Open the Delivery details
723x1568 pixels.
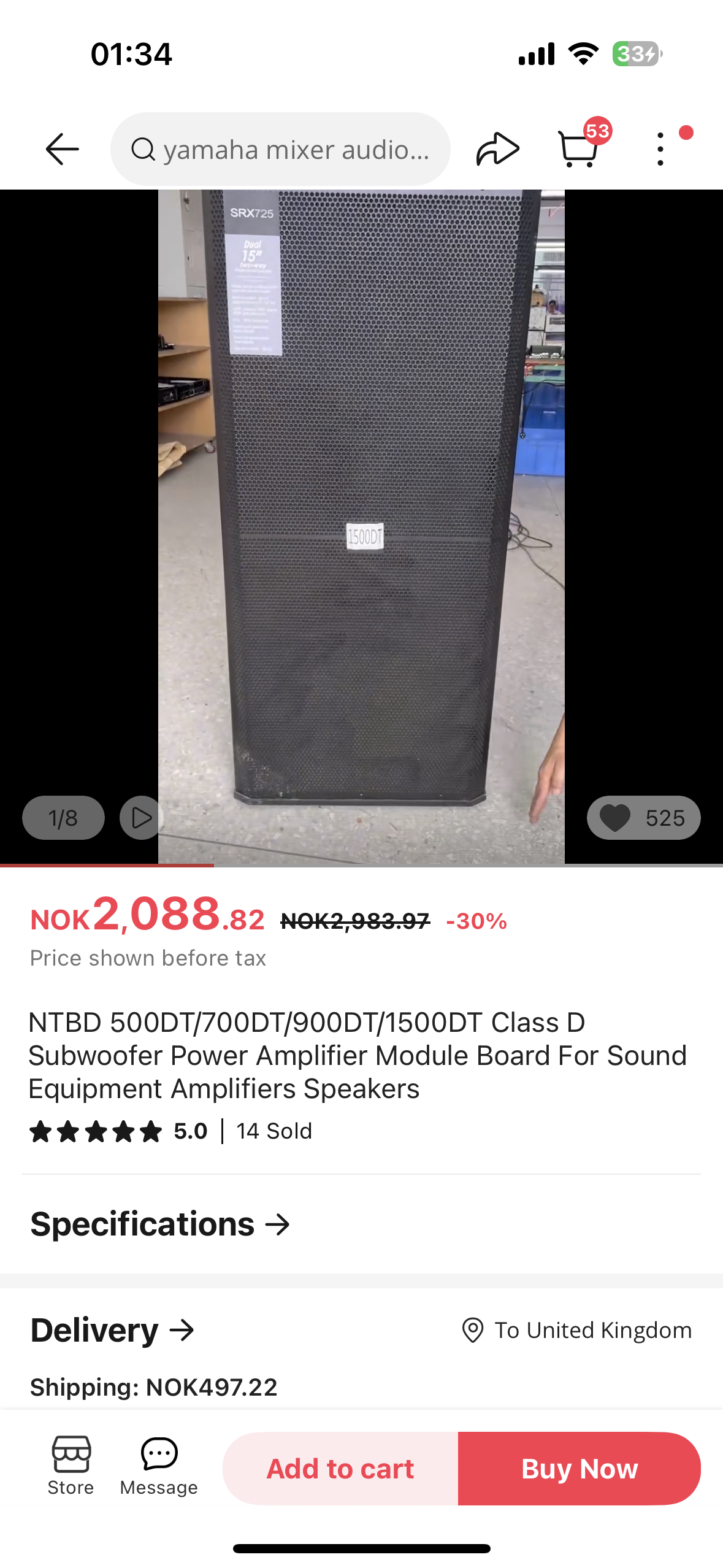click(113, 1330)
